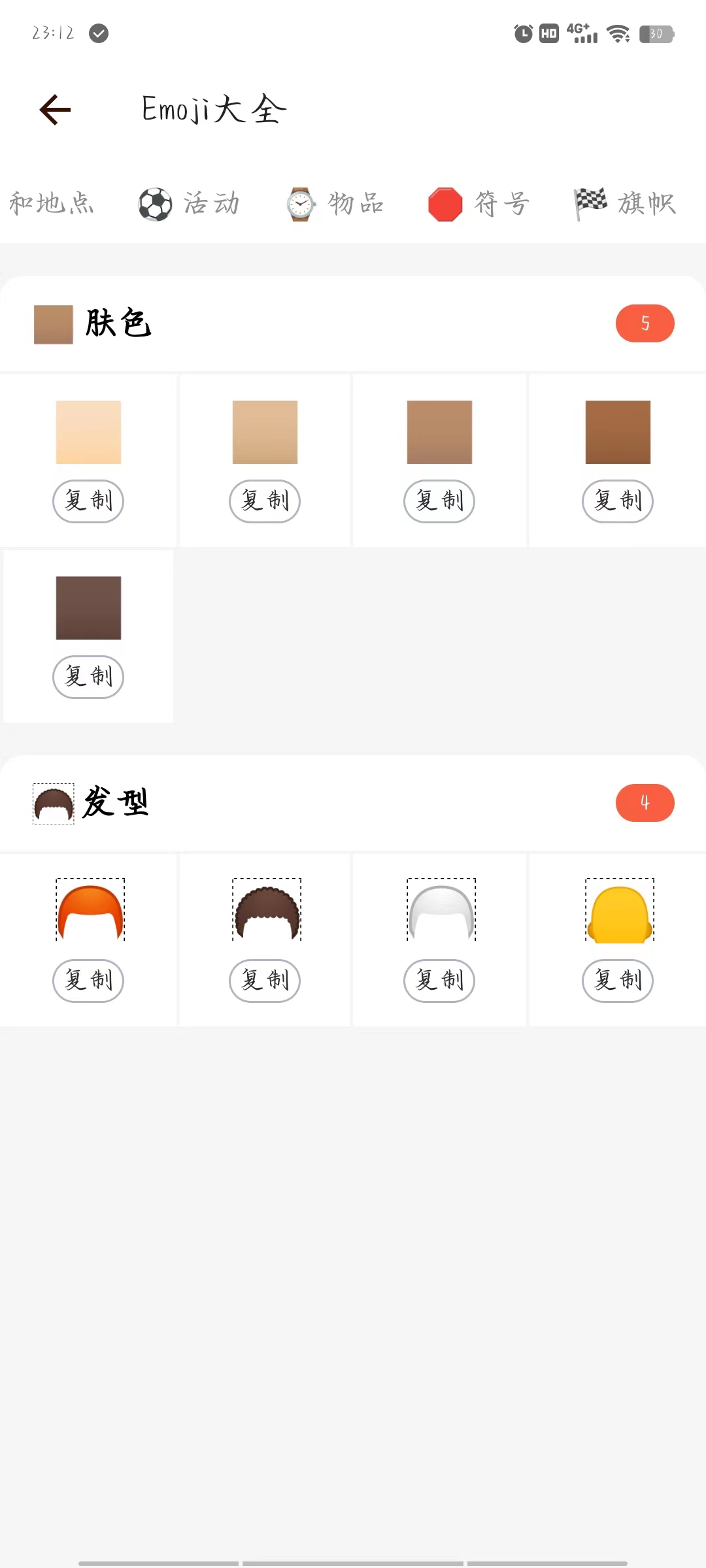
Task: Copy the medium-light skin tone emoji
Action: point(265,501)
